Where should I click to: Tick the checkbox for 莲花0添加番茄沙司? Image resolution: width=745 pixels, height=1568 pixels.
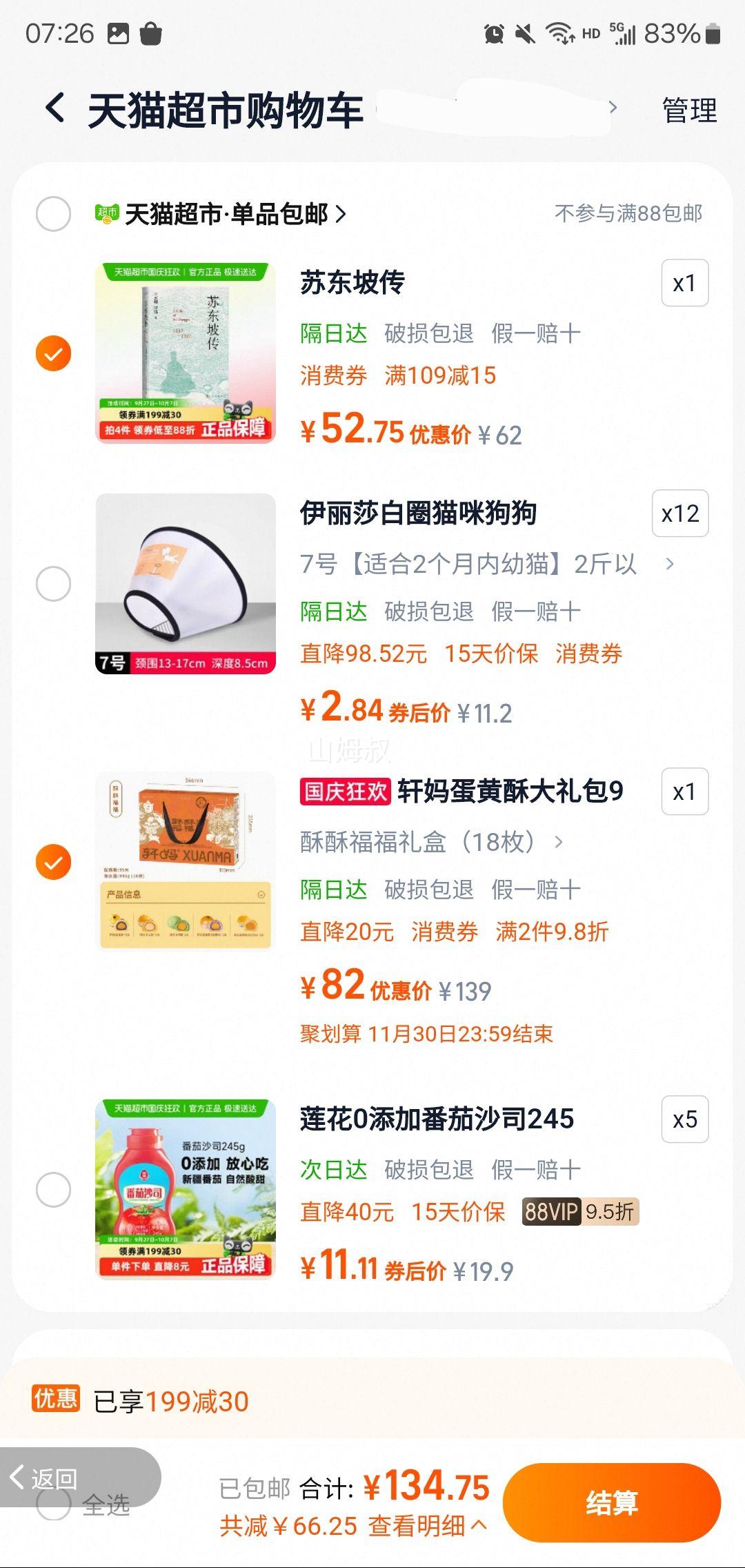click(x=53, y=1190)
